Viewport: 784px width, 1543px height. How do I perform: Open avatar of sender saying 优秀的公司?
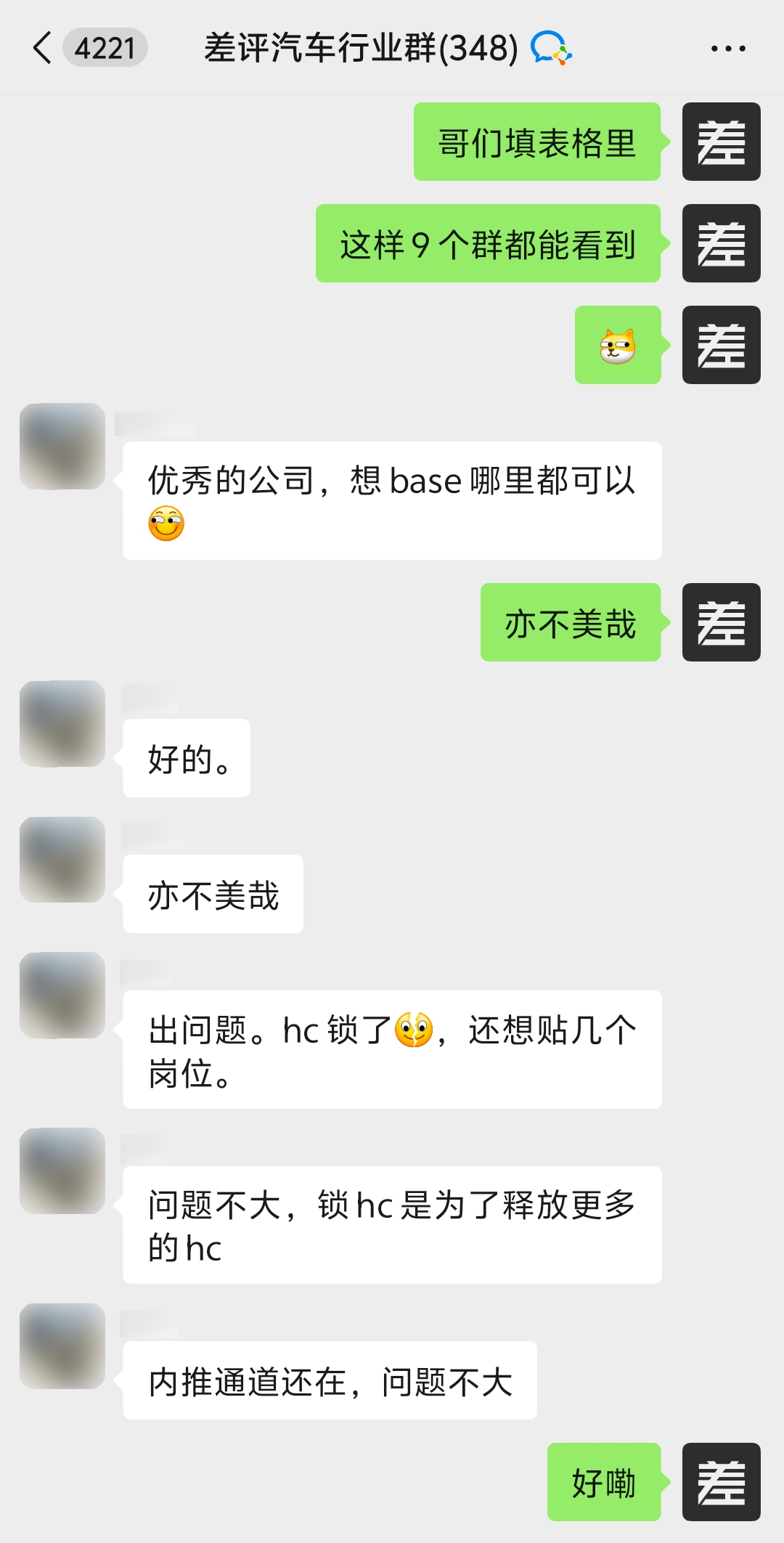[62, 446]
